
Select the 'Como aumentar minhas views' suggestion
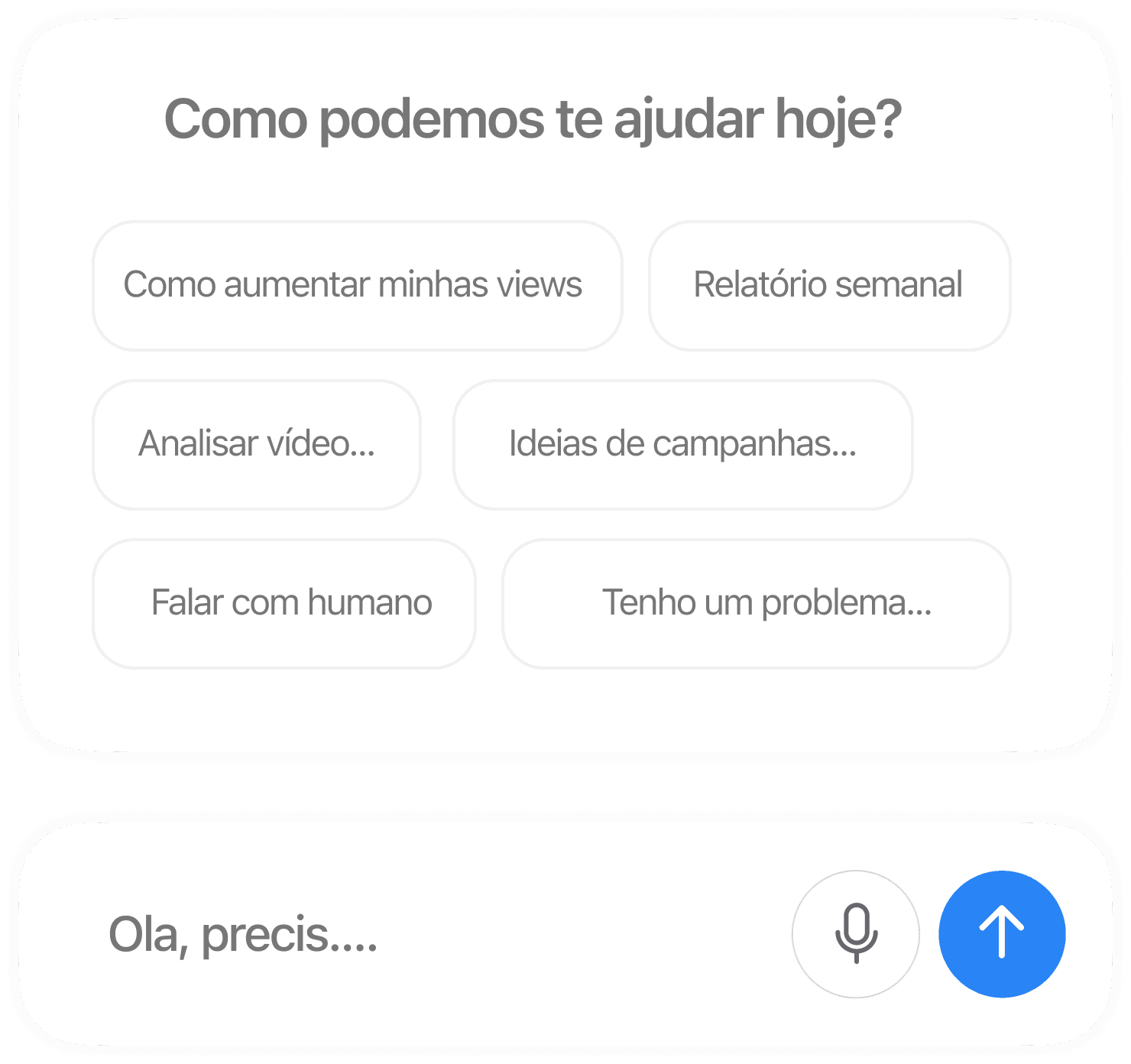[357, 286]
